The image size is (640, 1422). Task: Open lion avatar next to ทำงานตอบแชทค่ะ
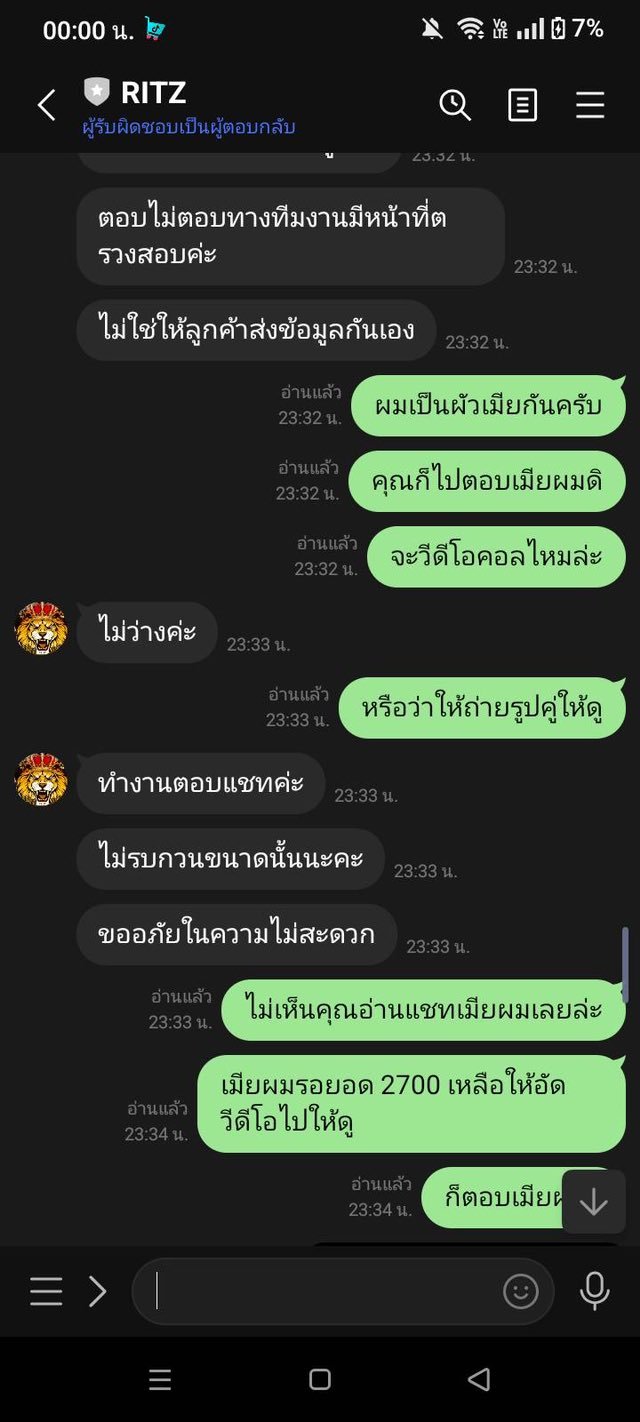point(41,780)
